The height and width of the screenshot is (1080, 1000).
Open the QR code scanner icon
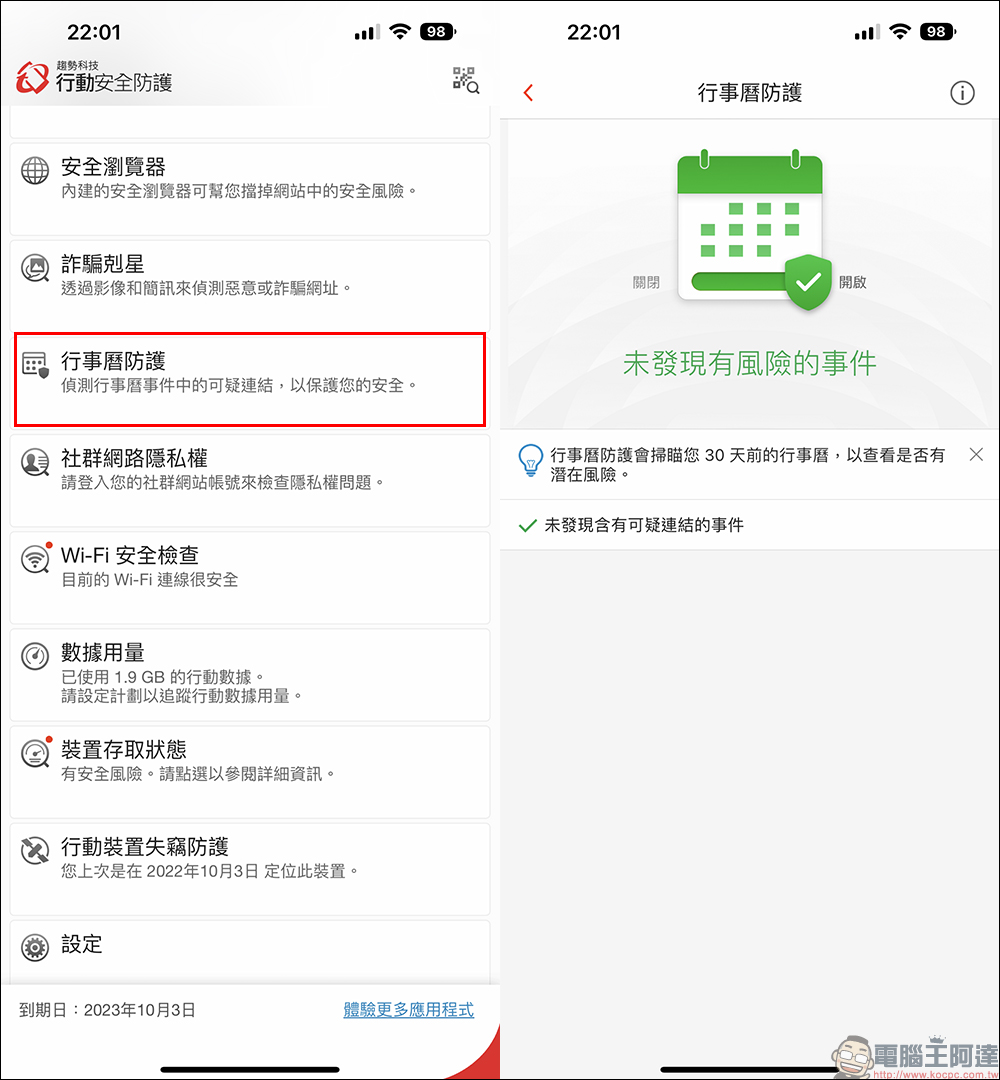point(465,80)
